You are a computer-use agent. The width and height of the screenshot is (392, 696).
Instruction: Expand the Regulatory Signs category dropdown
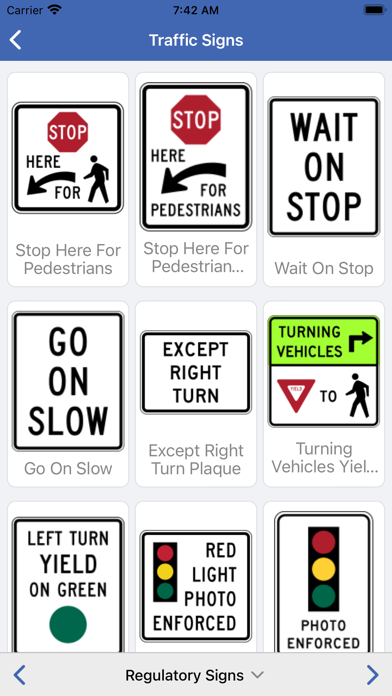194,675
